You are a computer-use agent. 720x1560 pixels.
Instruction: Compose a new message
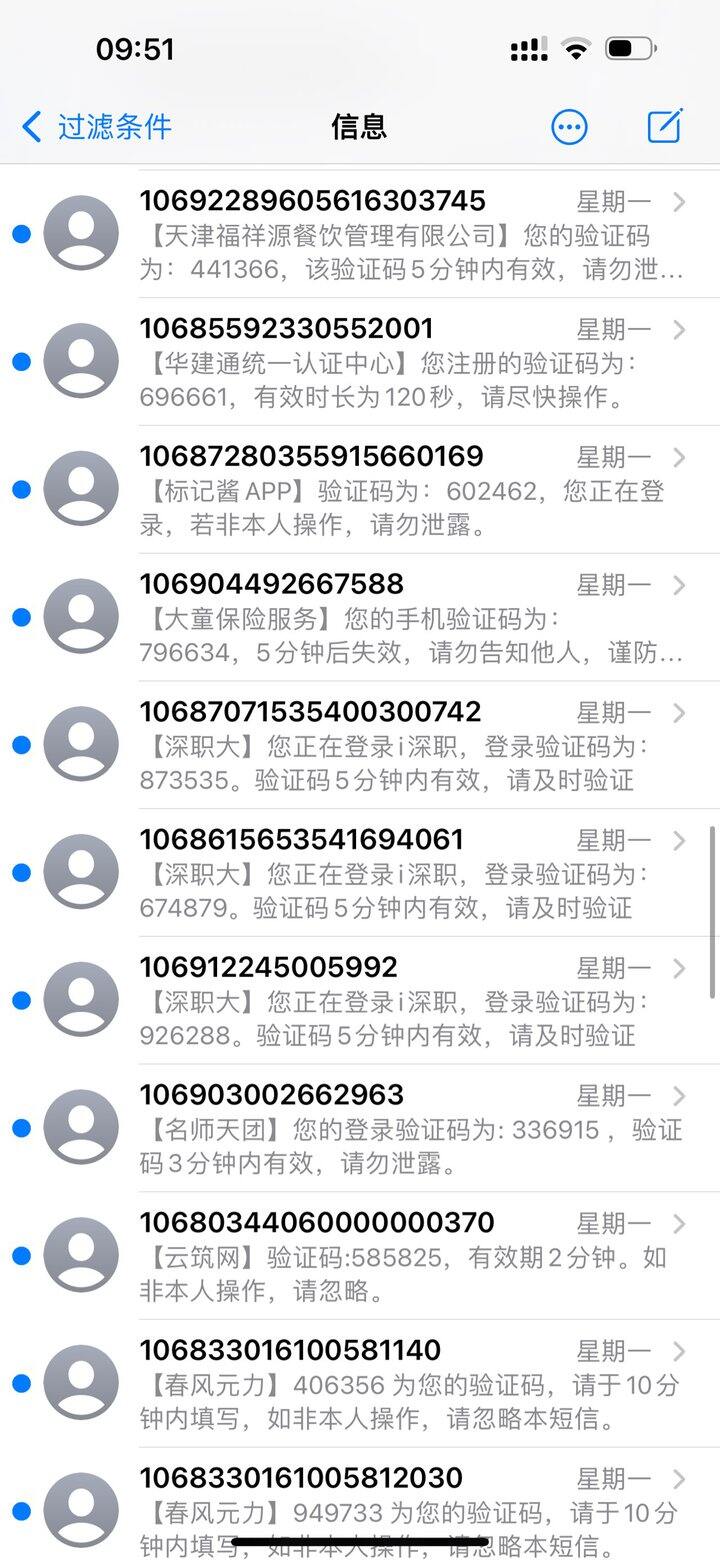click(665, 127)
